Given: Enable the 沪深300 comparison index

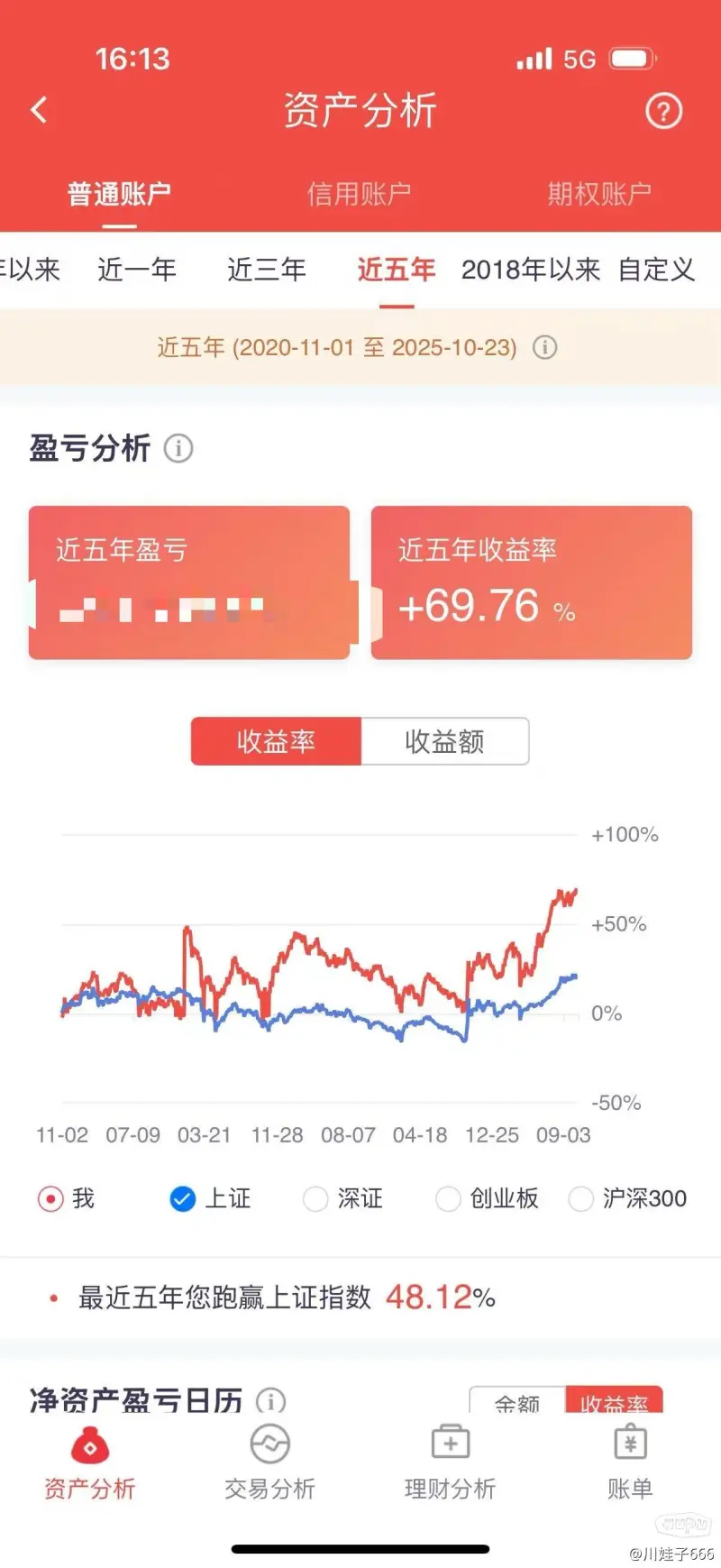Looking at the screenshot, I should pyautogui.click(x=581, y=1198).
